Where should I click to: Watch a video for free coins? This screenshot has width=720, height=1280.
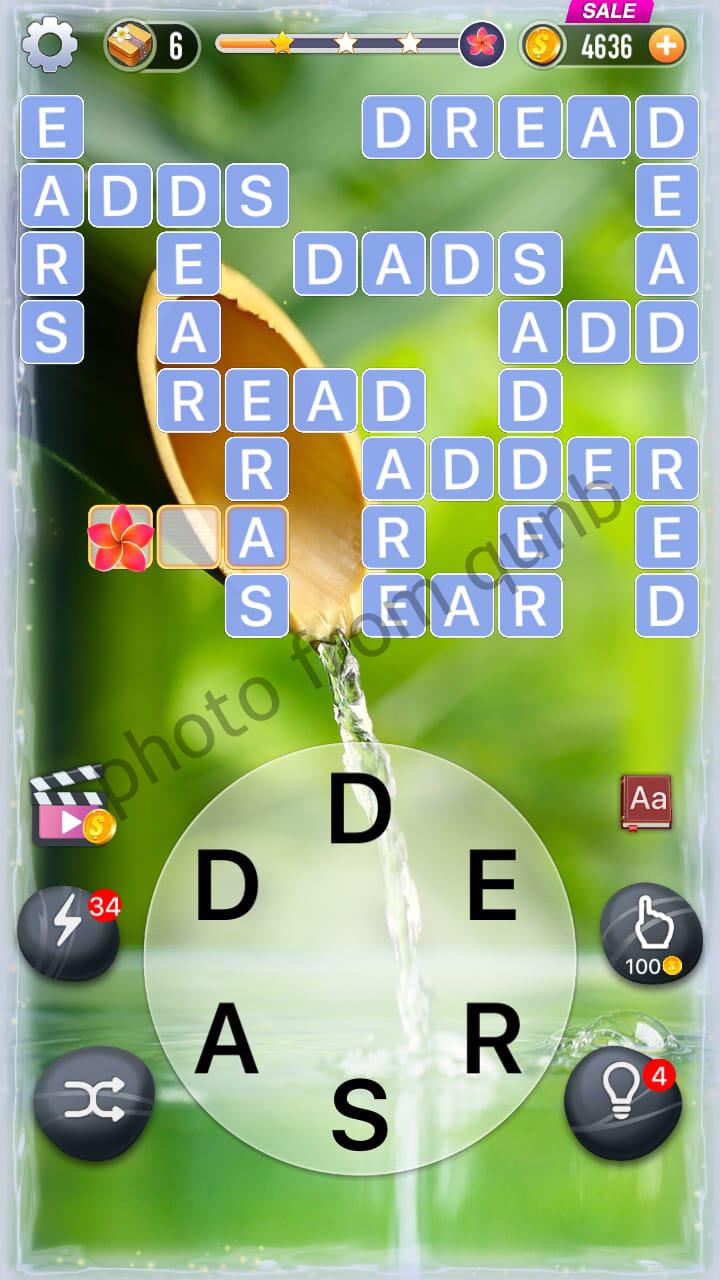[x=71, y=806]
